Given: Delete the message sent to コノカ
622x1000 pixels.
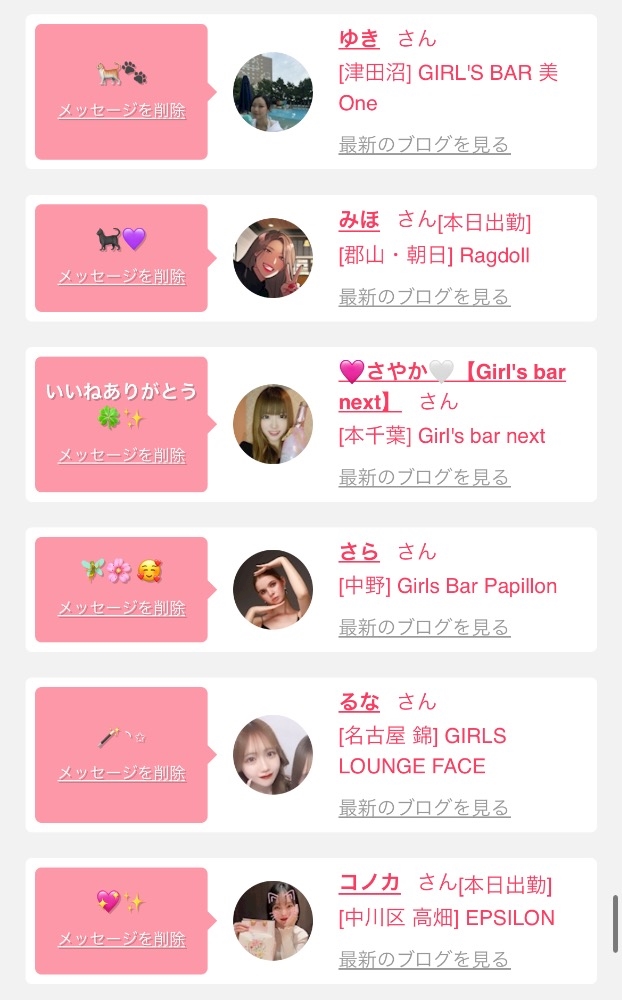Looking at the screenshot, I should click(121, 940).
